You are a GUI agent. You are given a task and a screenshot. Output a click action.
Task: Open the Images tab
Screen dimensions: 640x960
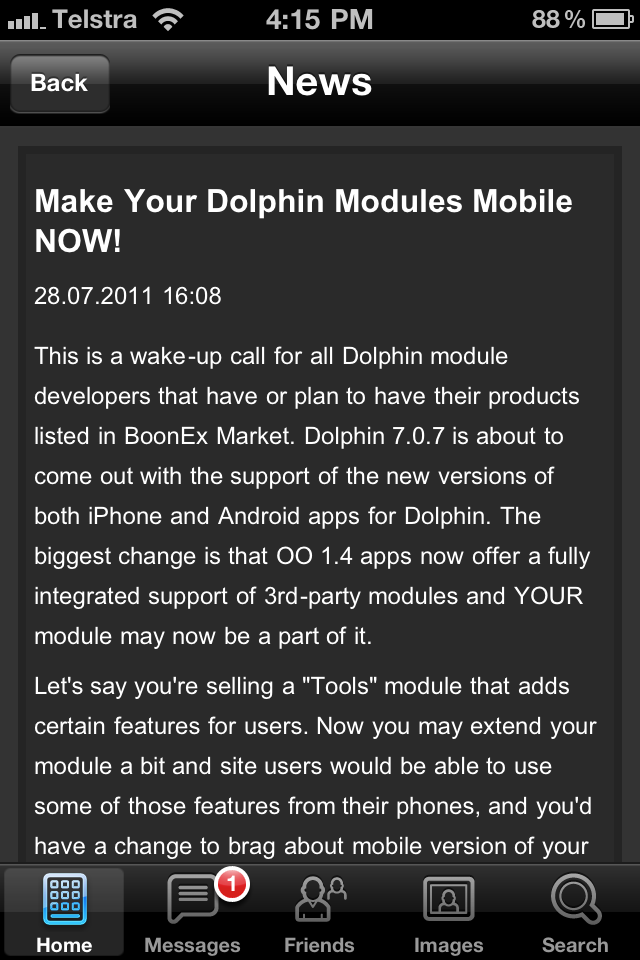pyautogui.click(x=448, y=912)
